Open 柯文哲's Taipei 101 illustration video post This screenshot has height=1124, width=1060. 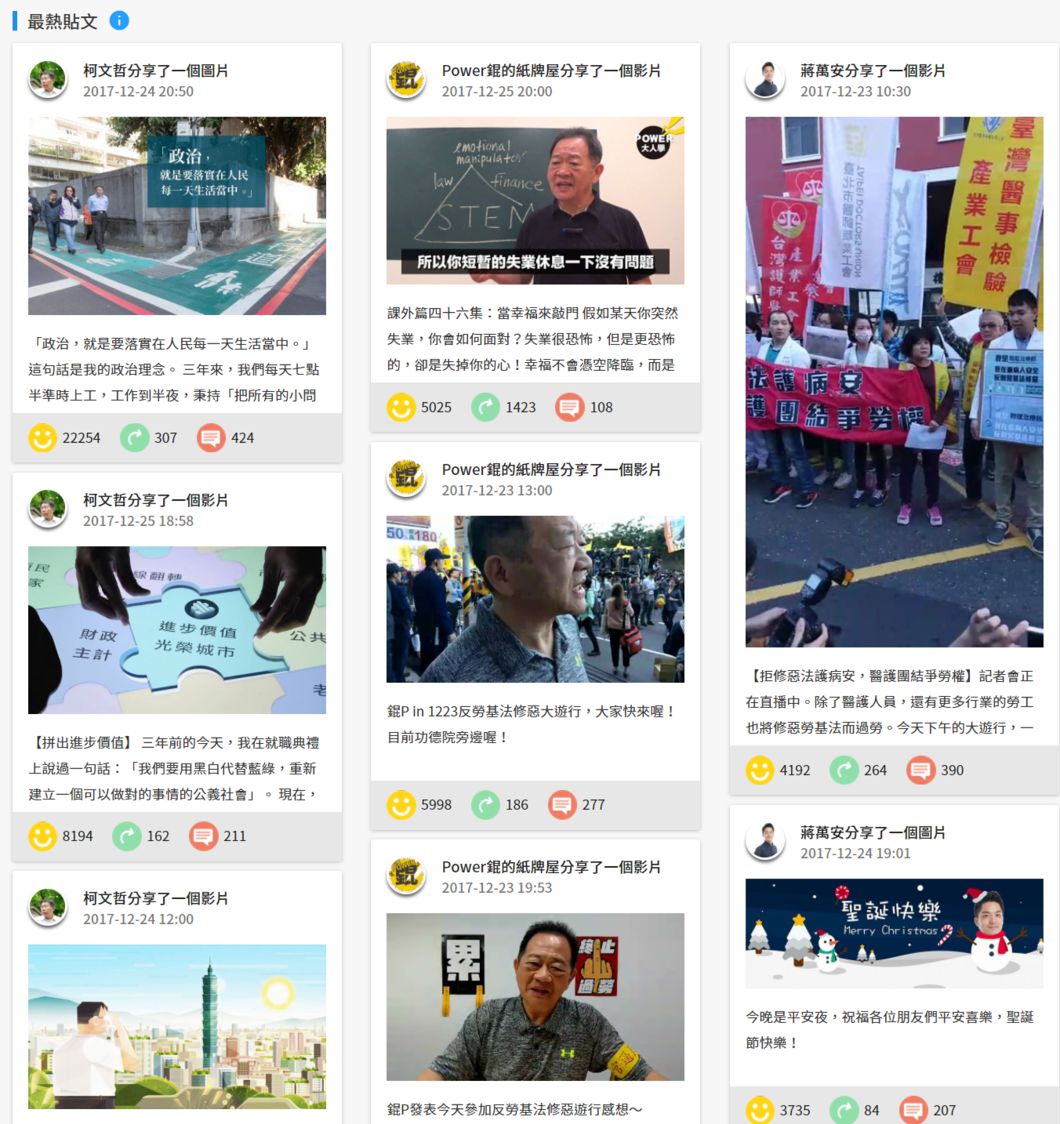[177, 1026]
